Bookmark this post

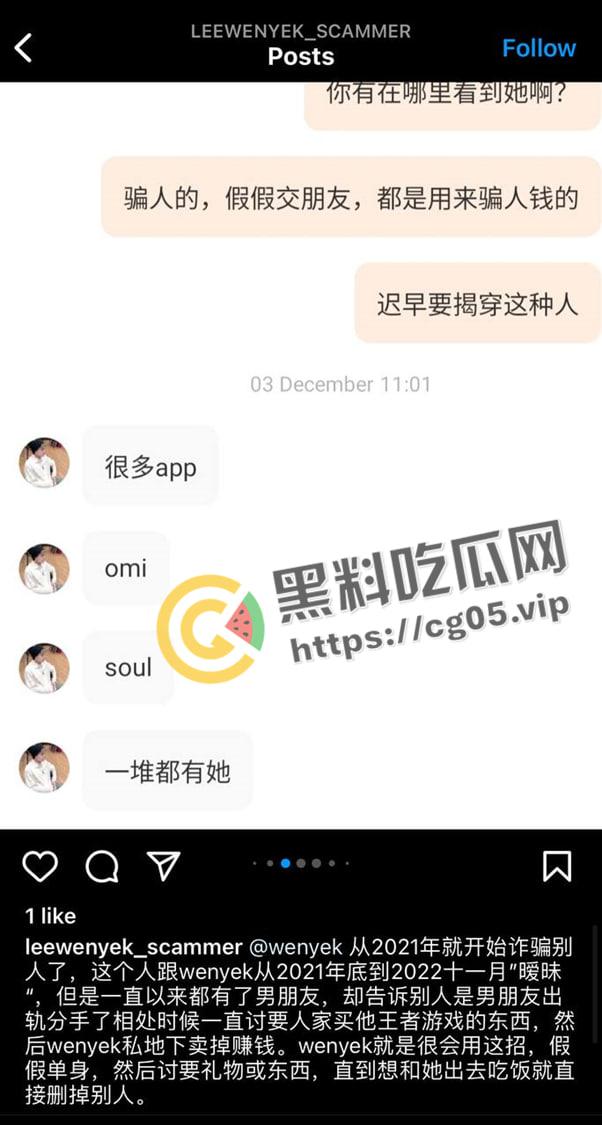pos(557,866)
